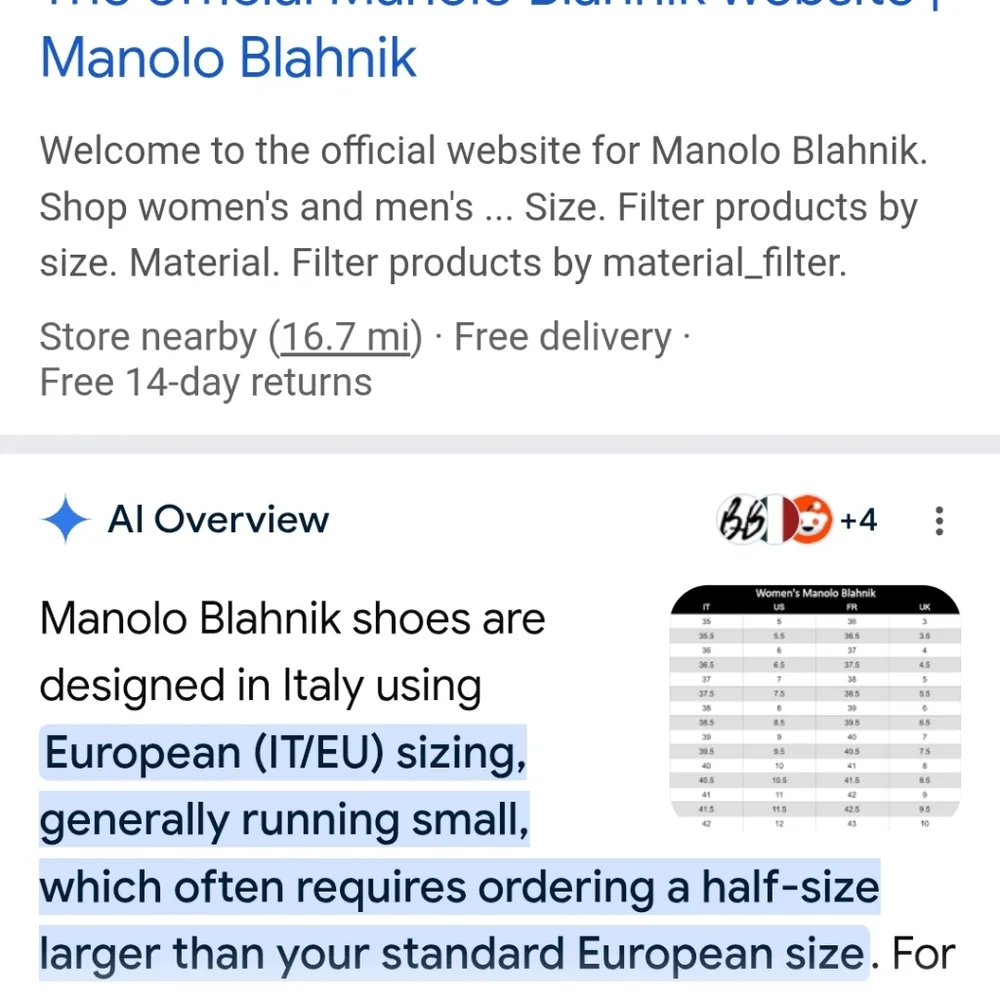
Task: Open AI Overview options menu
Action: pyautogui.click(x=938, y=521)
